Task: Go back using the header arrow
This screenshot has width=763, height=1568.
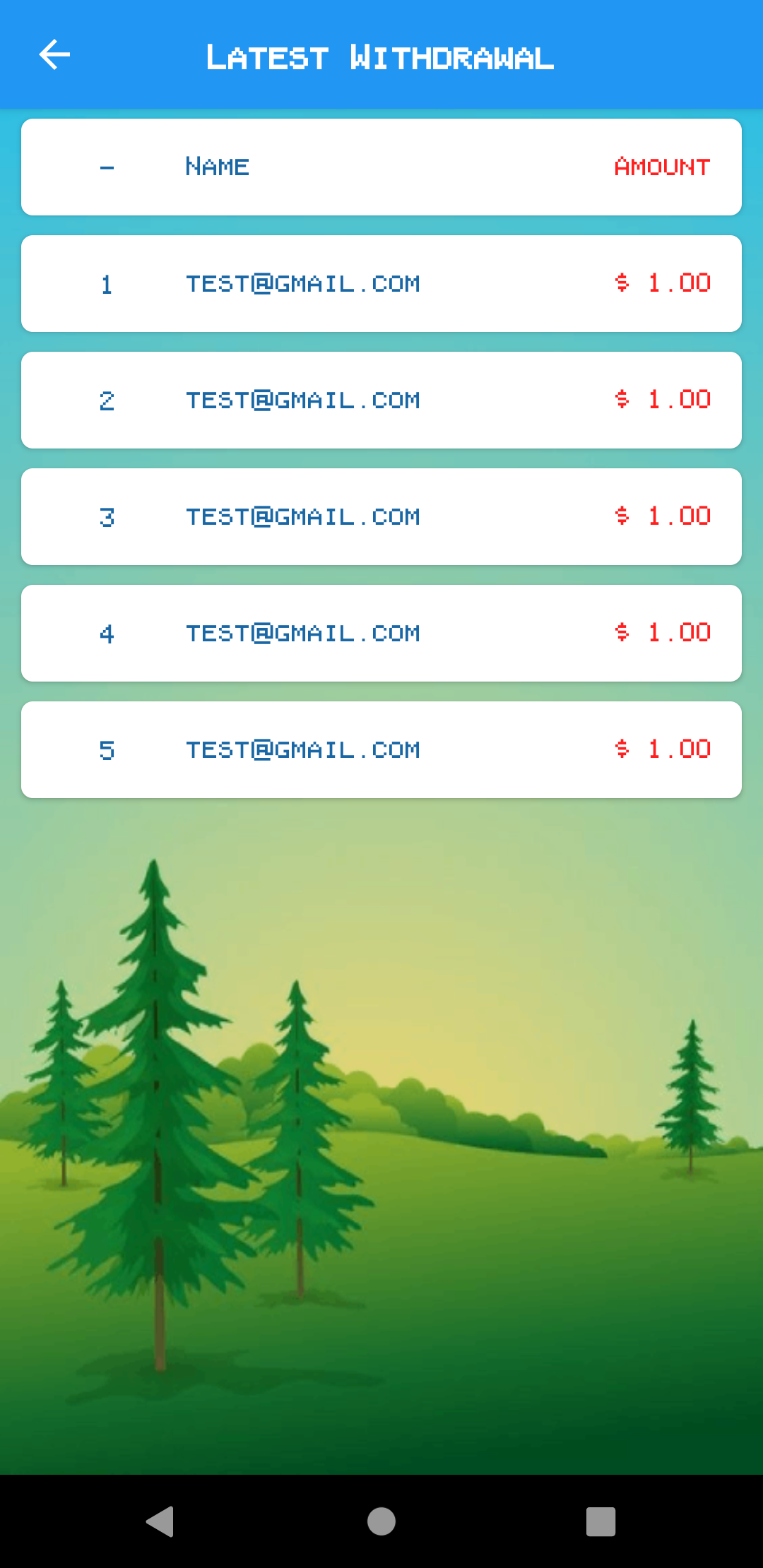Action: click(x=54, y=55)
